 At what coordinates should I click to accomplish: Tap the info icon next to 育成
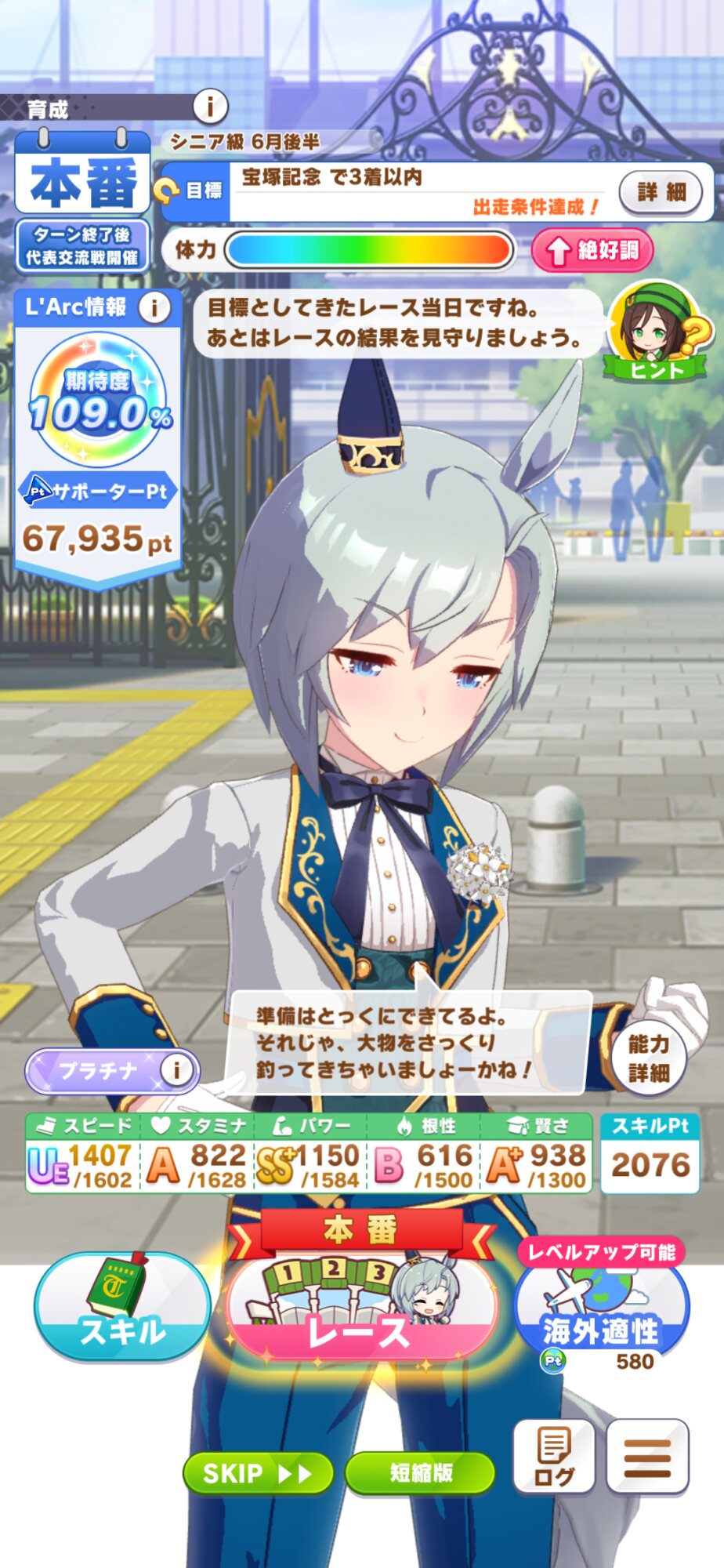[x=210, y=105]
